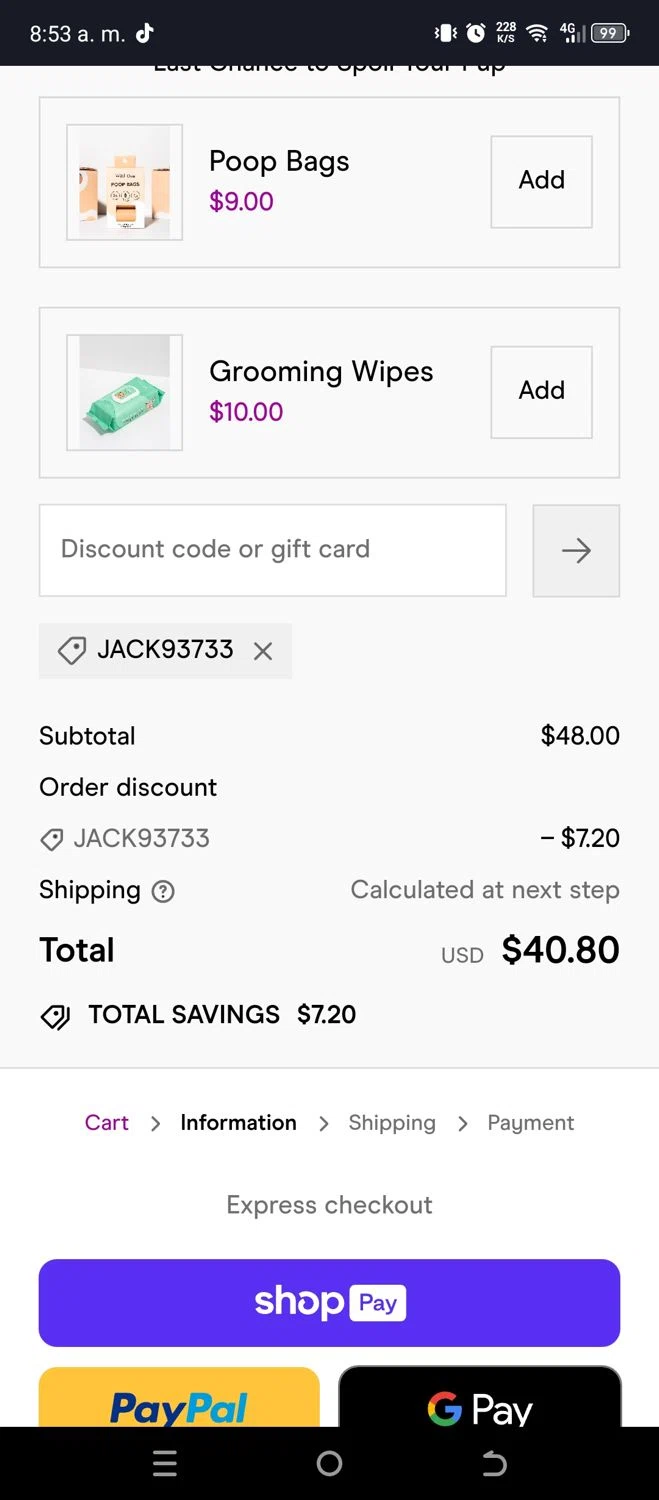
Task: Remove the JACK93733 discount code
Action: click(263, 651)
